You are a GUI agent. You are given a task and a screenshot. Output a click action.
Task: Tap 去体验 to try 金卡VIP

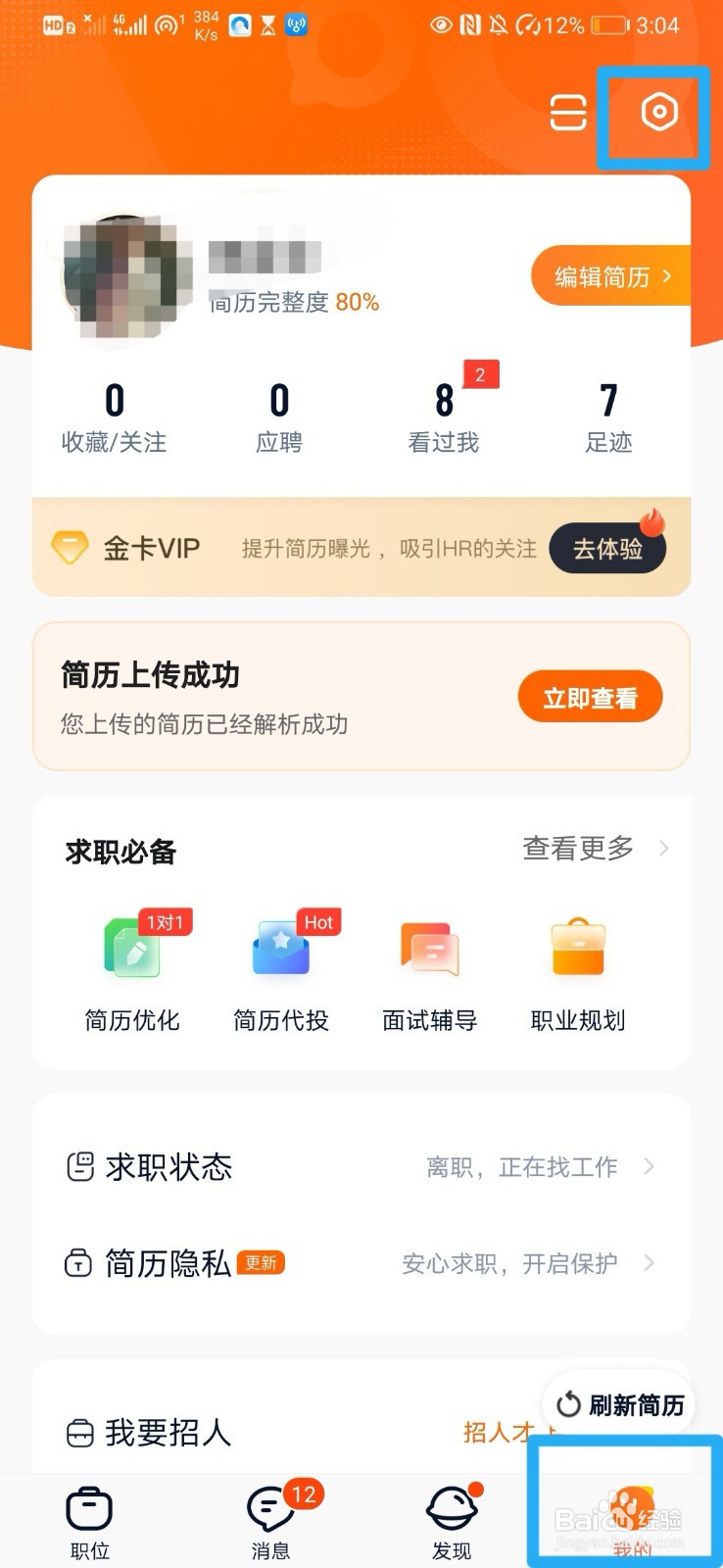(x=607, y=549)
